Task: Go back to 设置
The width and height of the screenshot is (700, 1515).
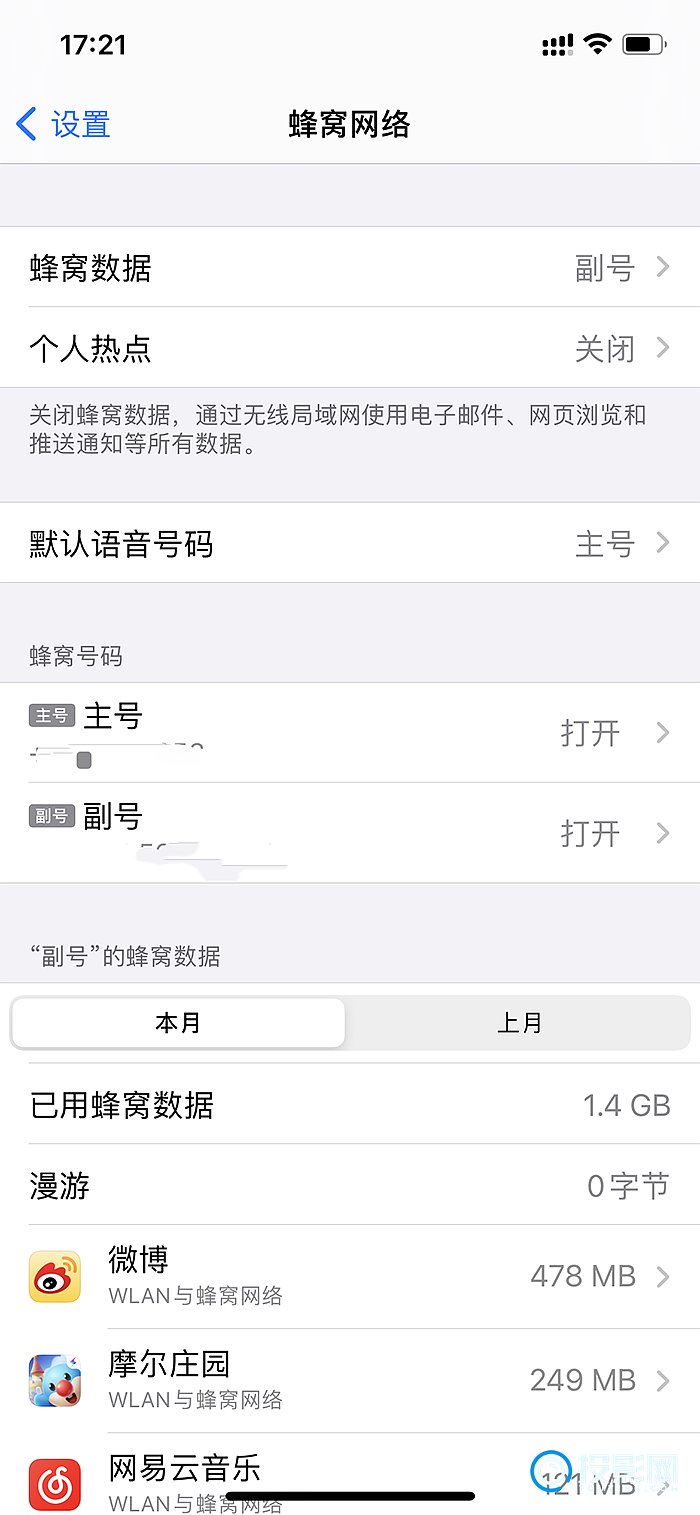Action: [x=63, y=124]
